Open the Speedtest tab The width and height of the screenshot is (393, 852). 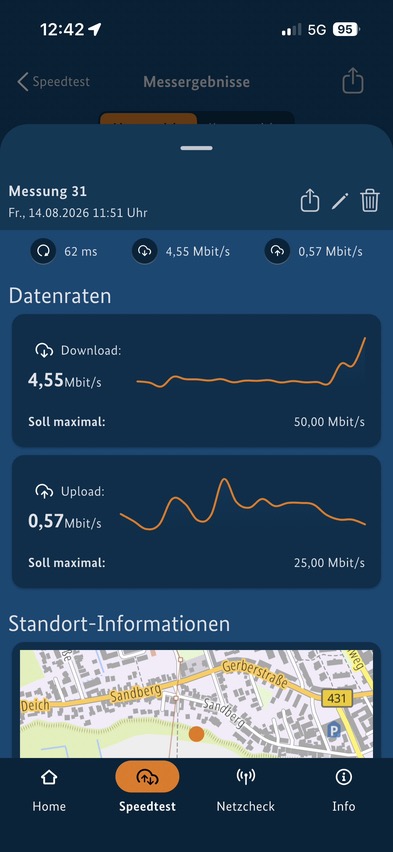(147, 791)
